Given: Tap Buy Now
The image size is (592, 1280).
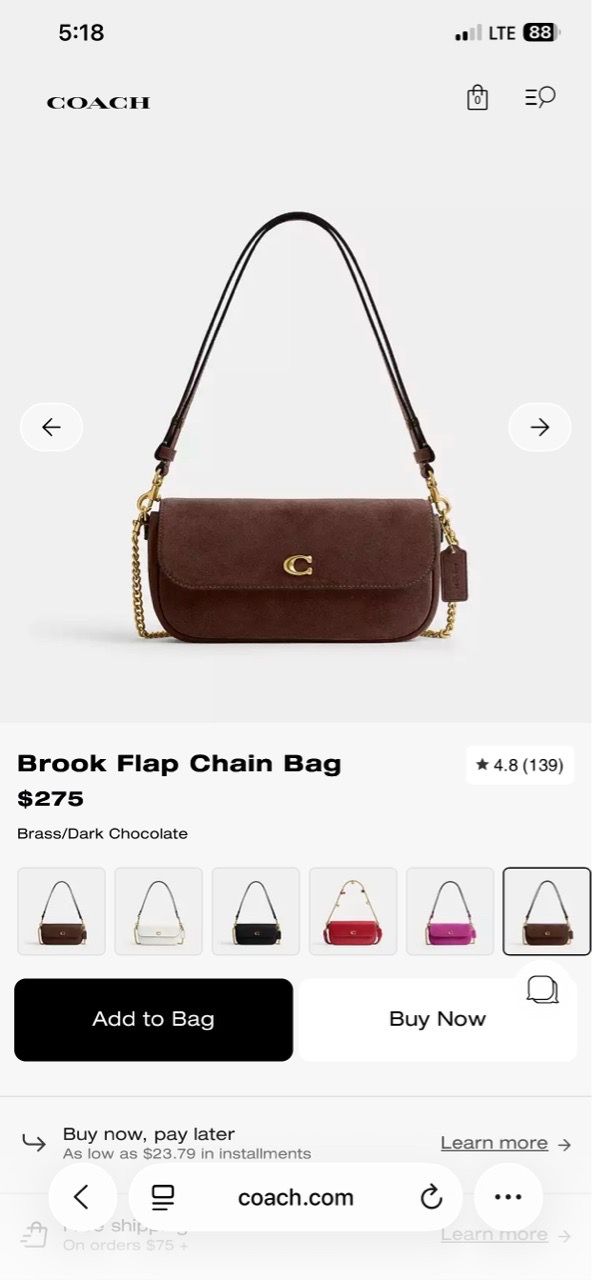Looking at the screenshot, I should [x=437, y=1019].
